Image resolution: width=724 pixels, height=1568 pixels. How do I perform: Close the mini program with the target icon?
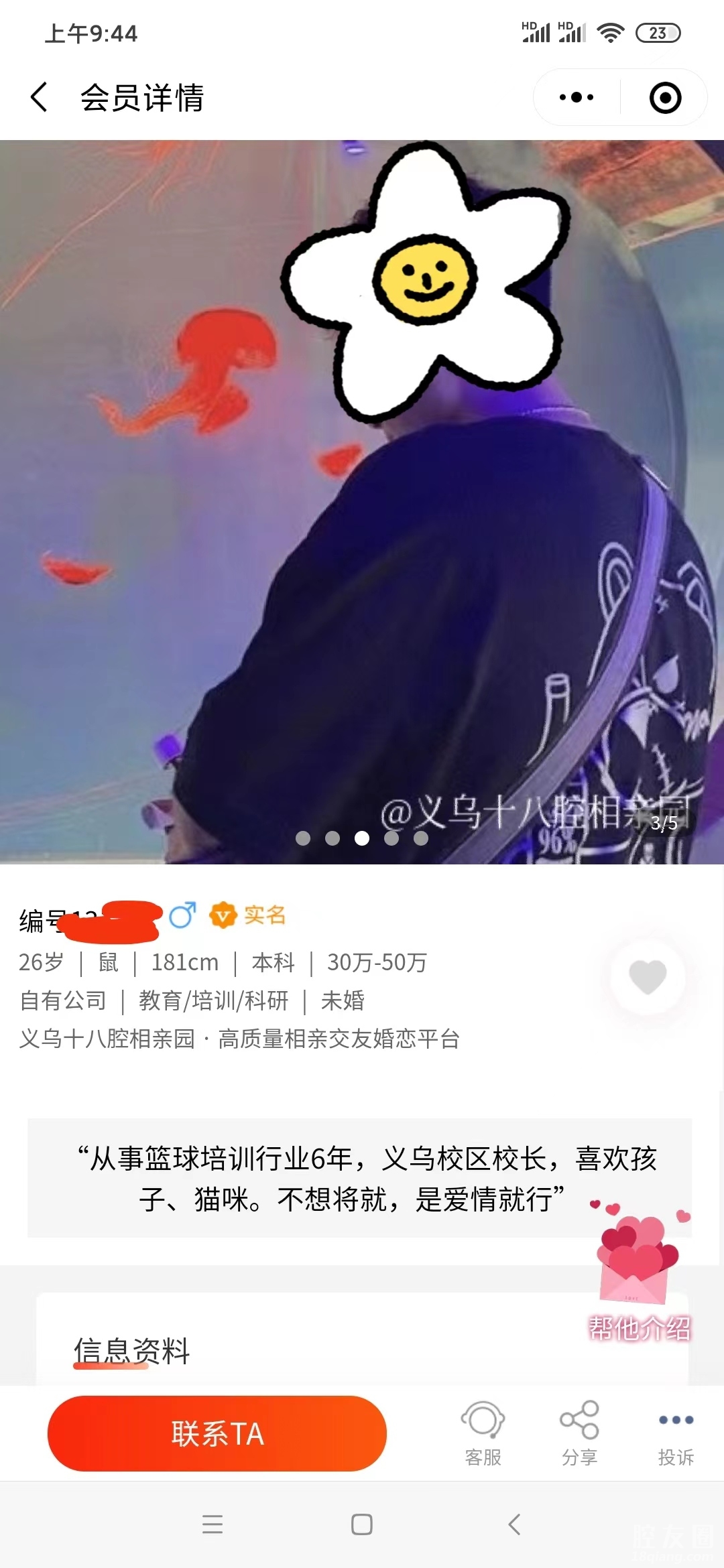click(665, 98)
